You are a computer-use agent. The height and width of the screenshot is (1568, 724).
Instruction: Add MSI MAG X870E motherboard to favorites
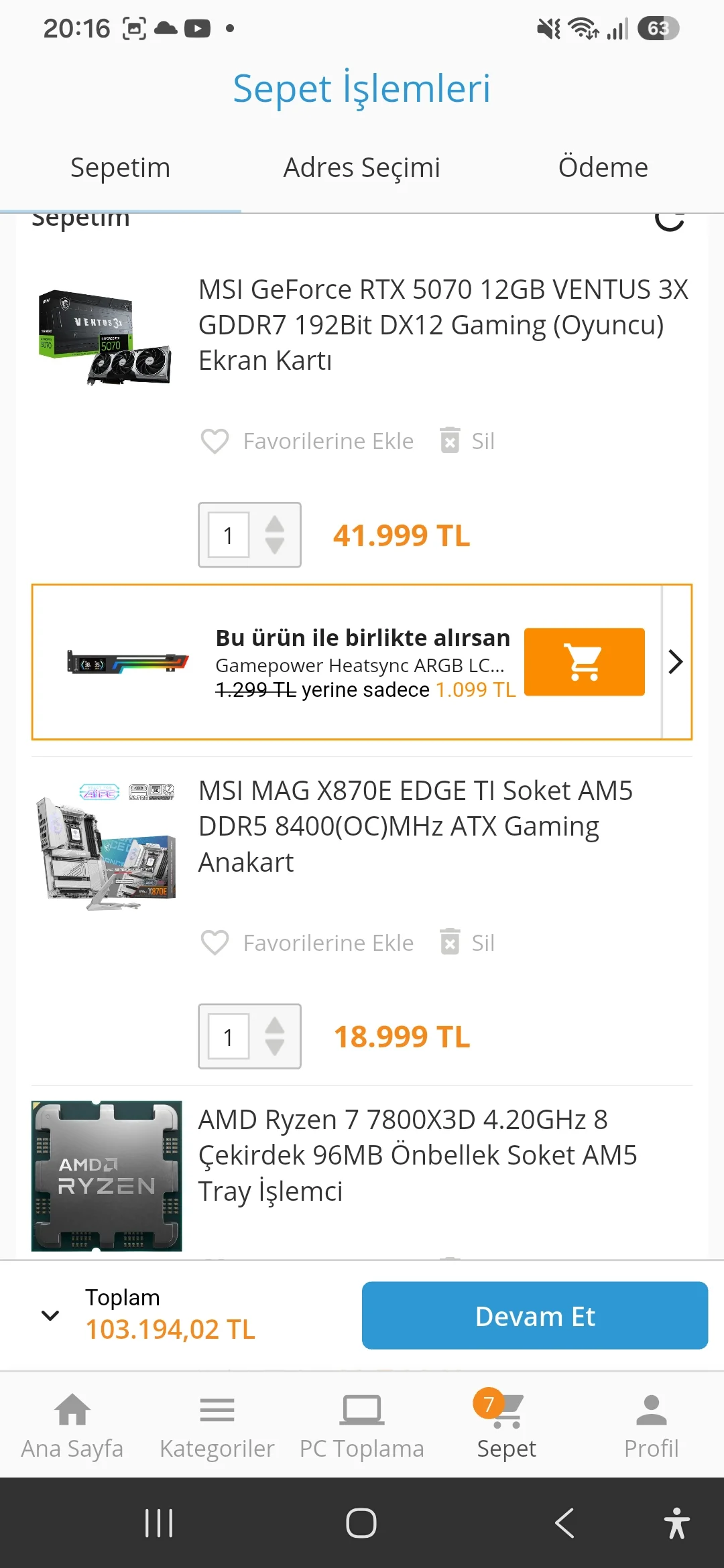308,943
